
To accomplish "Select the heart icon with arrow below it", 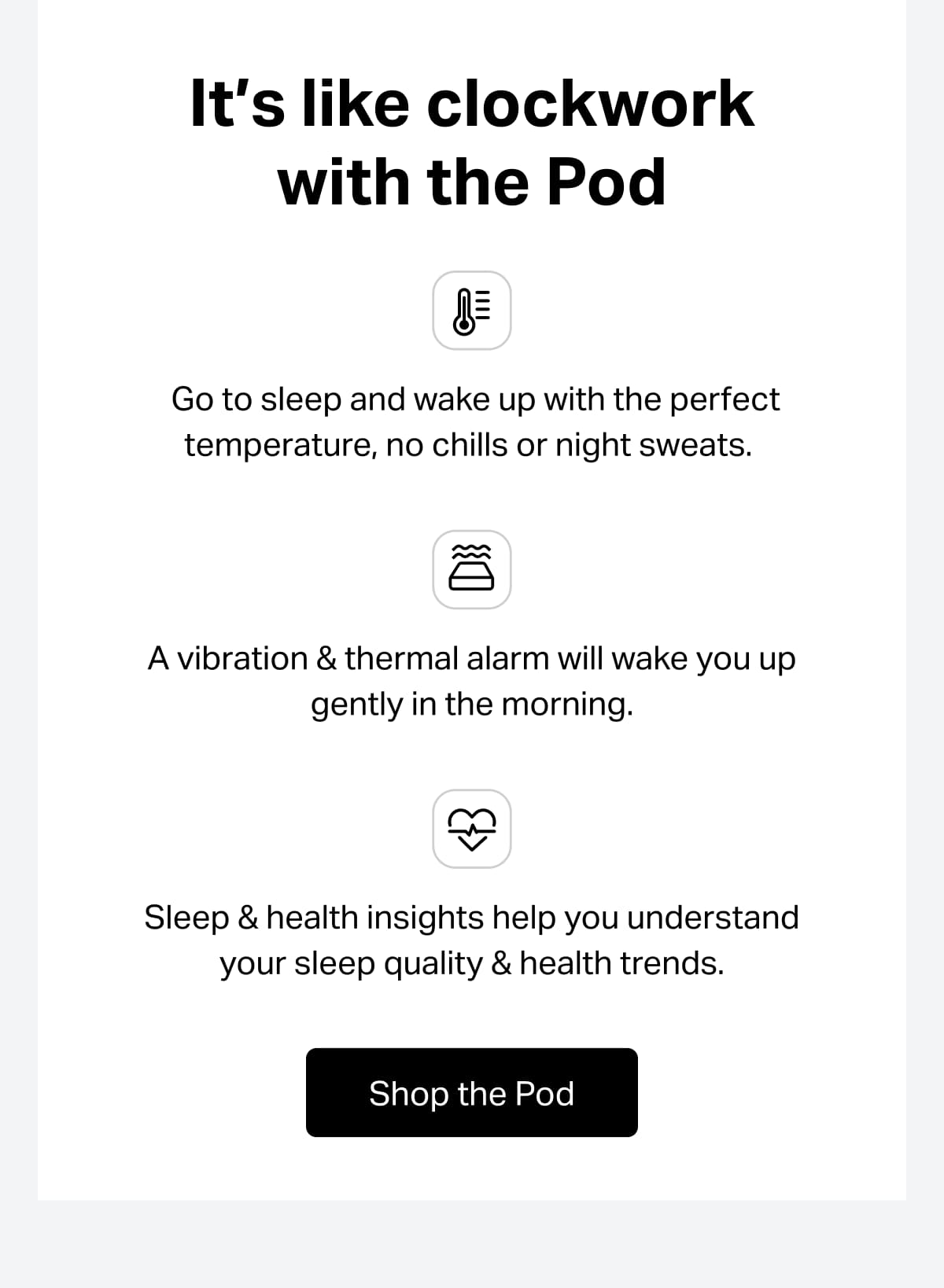I will 471,827.
